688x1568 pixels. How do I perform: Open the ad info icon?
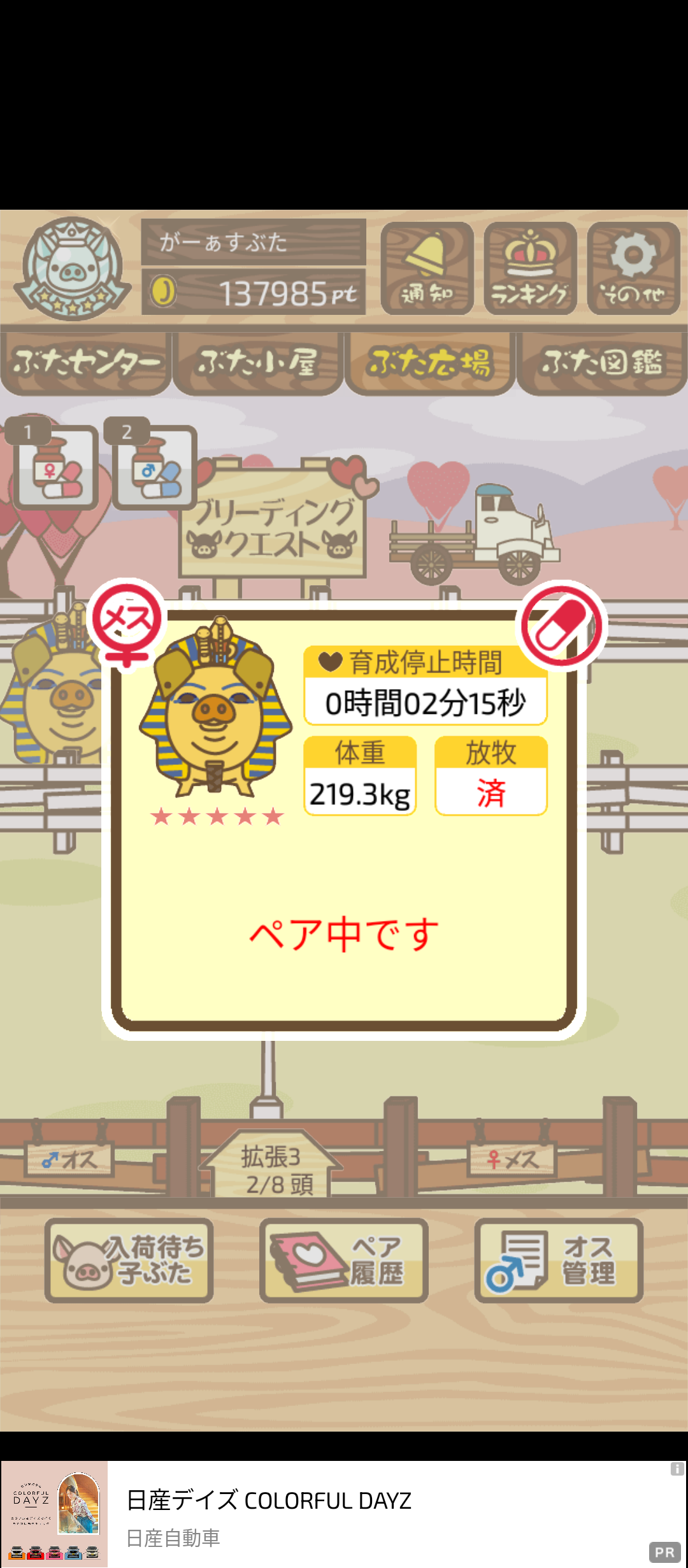point(677,1469)
